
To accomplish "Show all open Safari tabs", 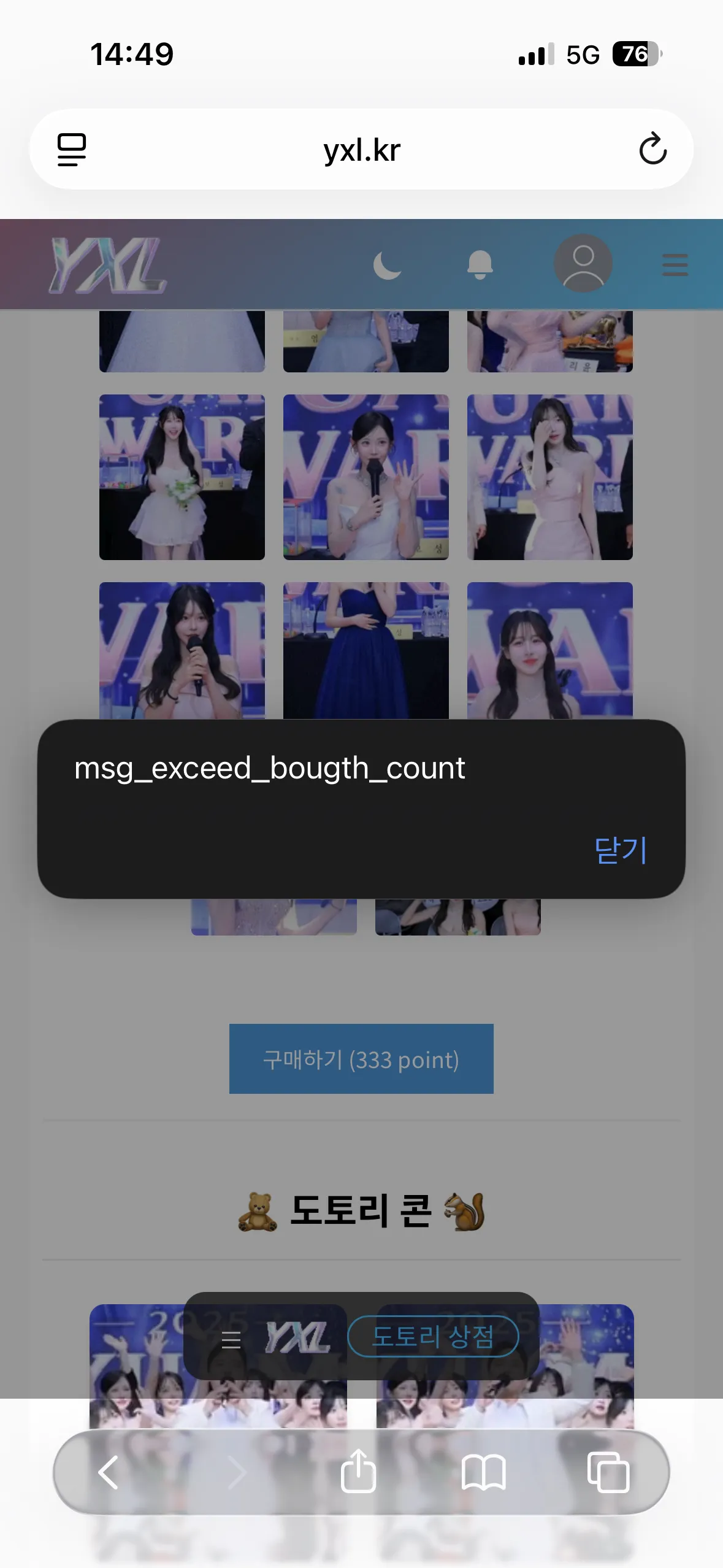I will point(608,1472).
